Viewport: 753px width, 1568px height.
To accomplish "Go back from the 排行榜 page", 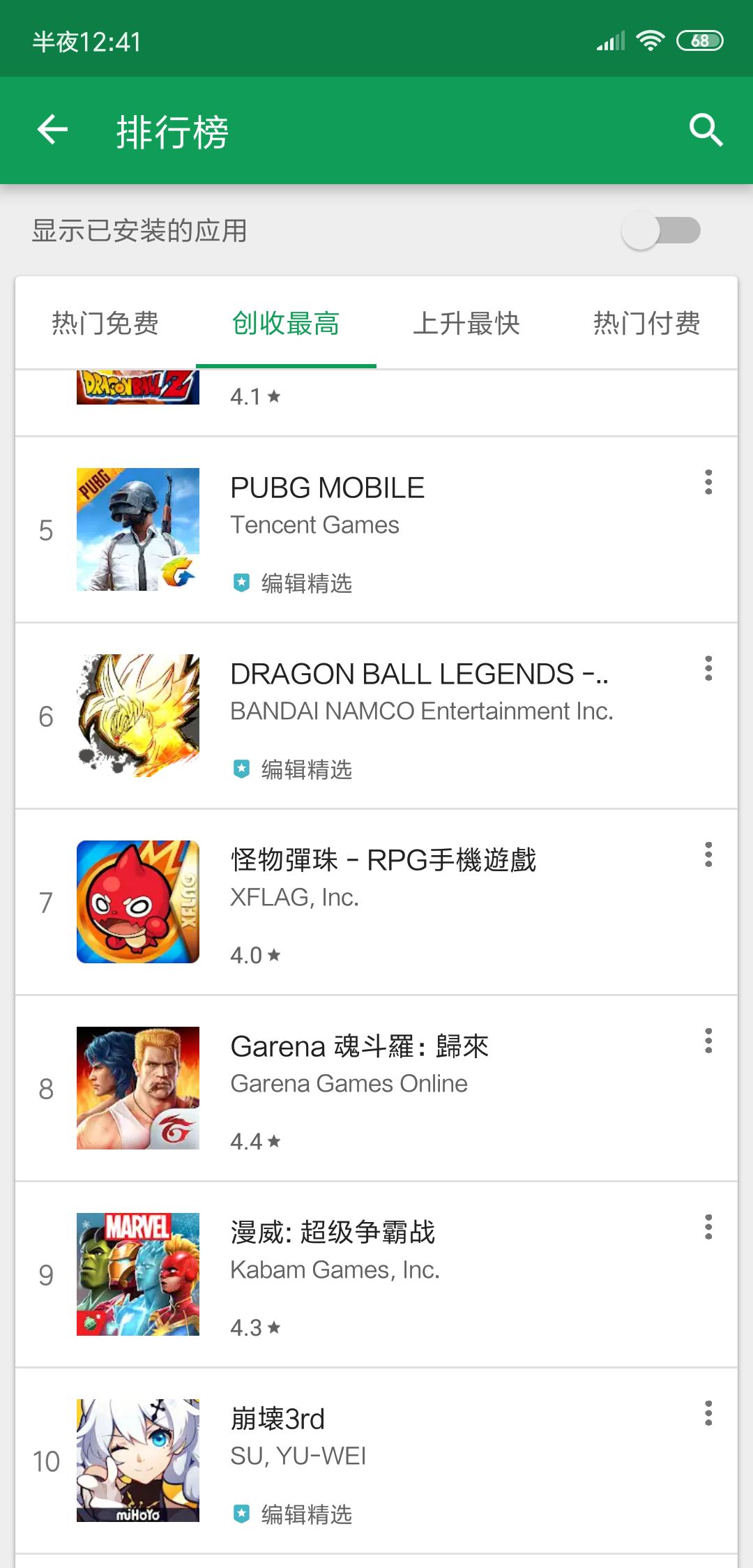I will click(52, 130).
